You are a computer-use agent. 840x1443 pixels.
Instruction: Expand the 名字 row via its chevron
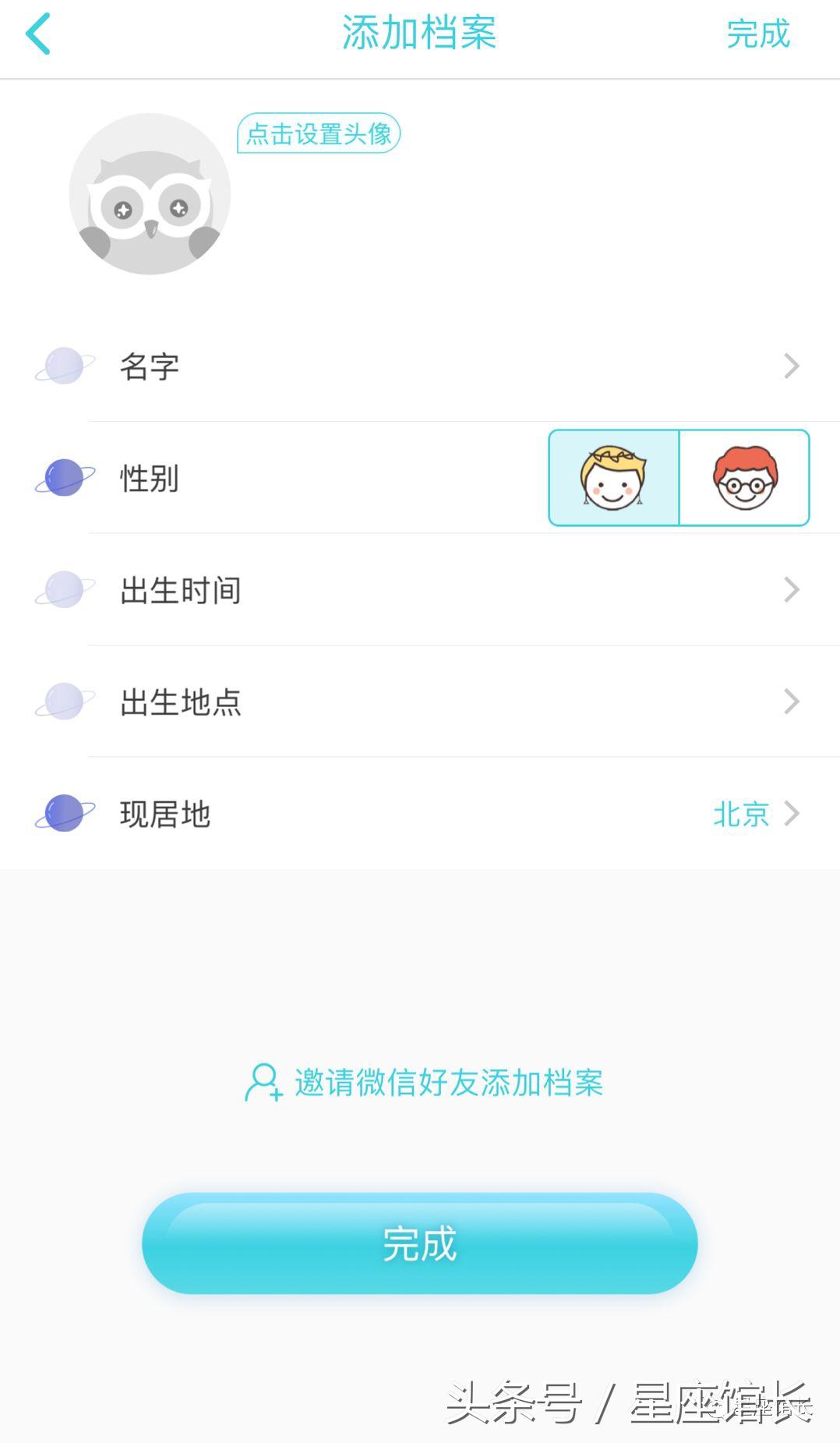[792, 366]
